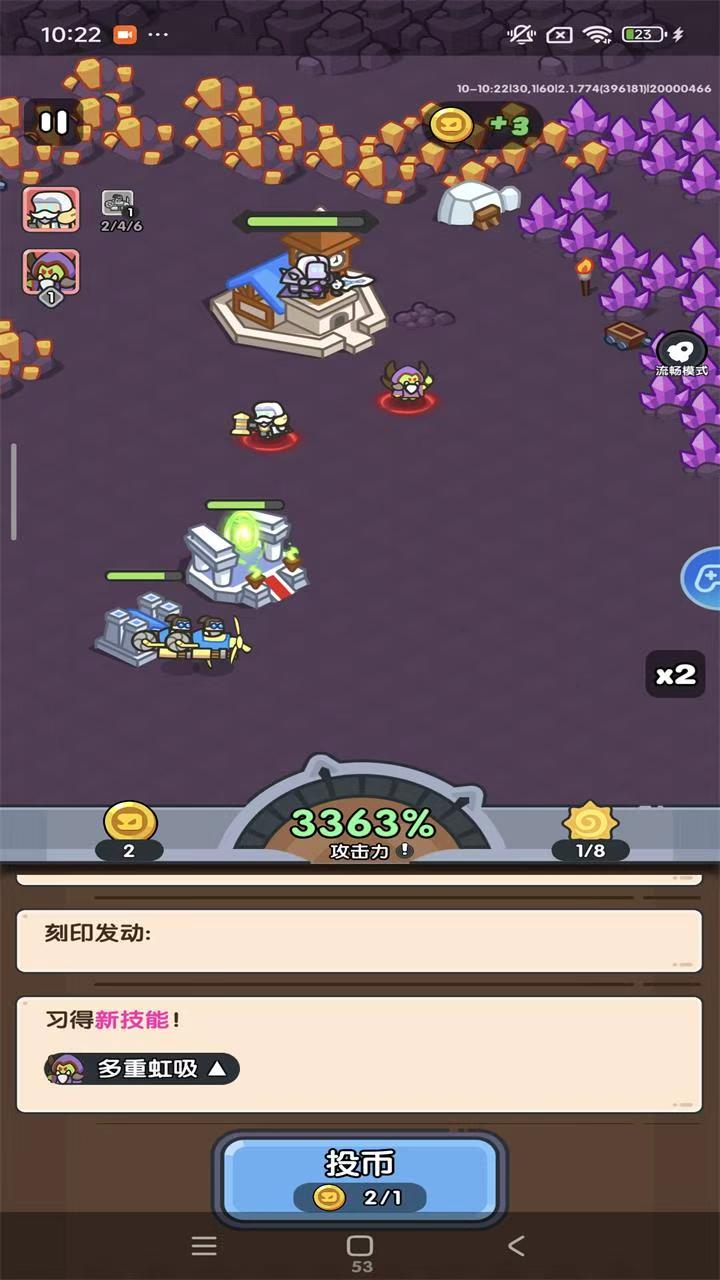The width and height of the screenshot is (720, 1280).
Task: Select the white-haired hero portrait
Action: pyautogui.click(x=50, y=211)
